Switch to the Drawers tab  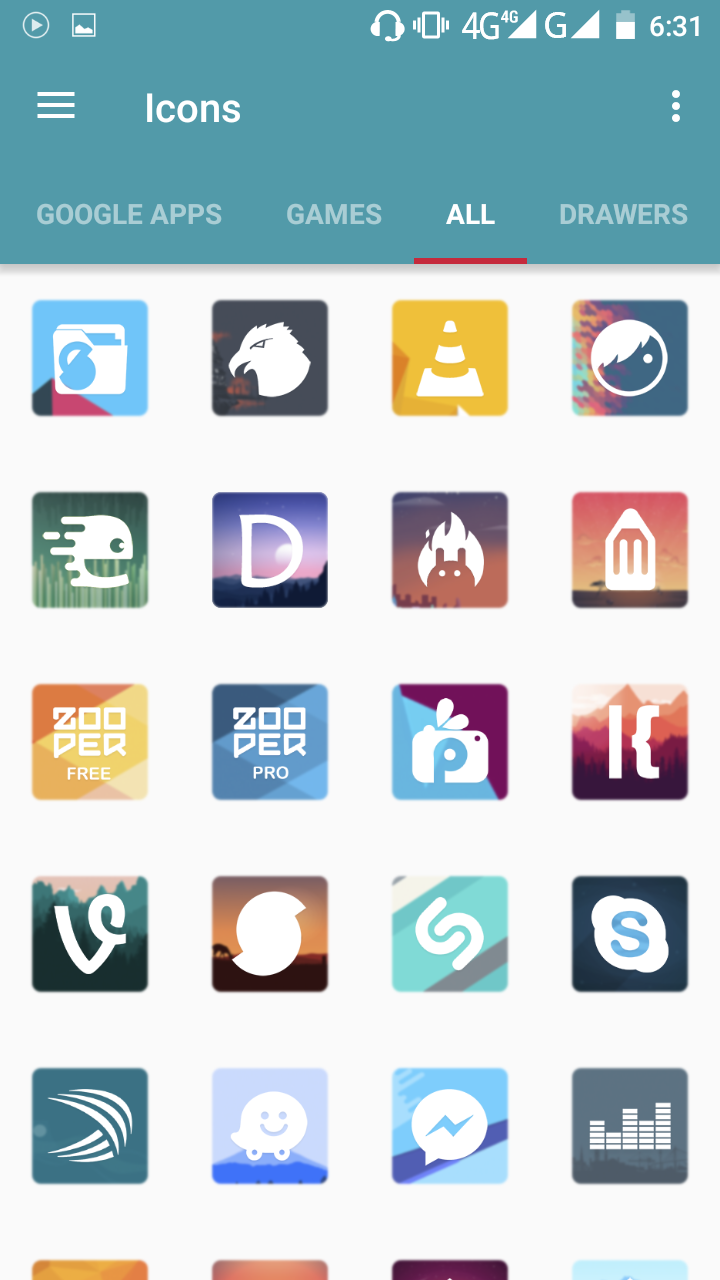[x=623, y=214]
